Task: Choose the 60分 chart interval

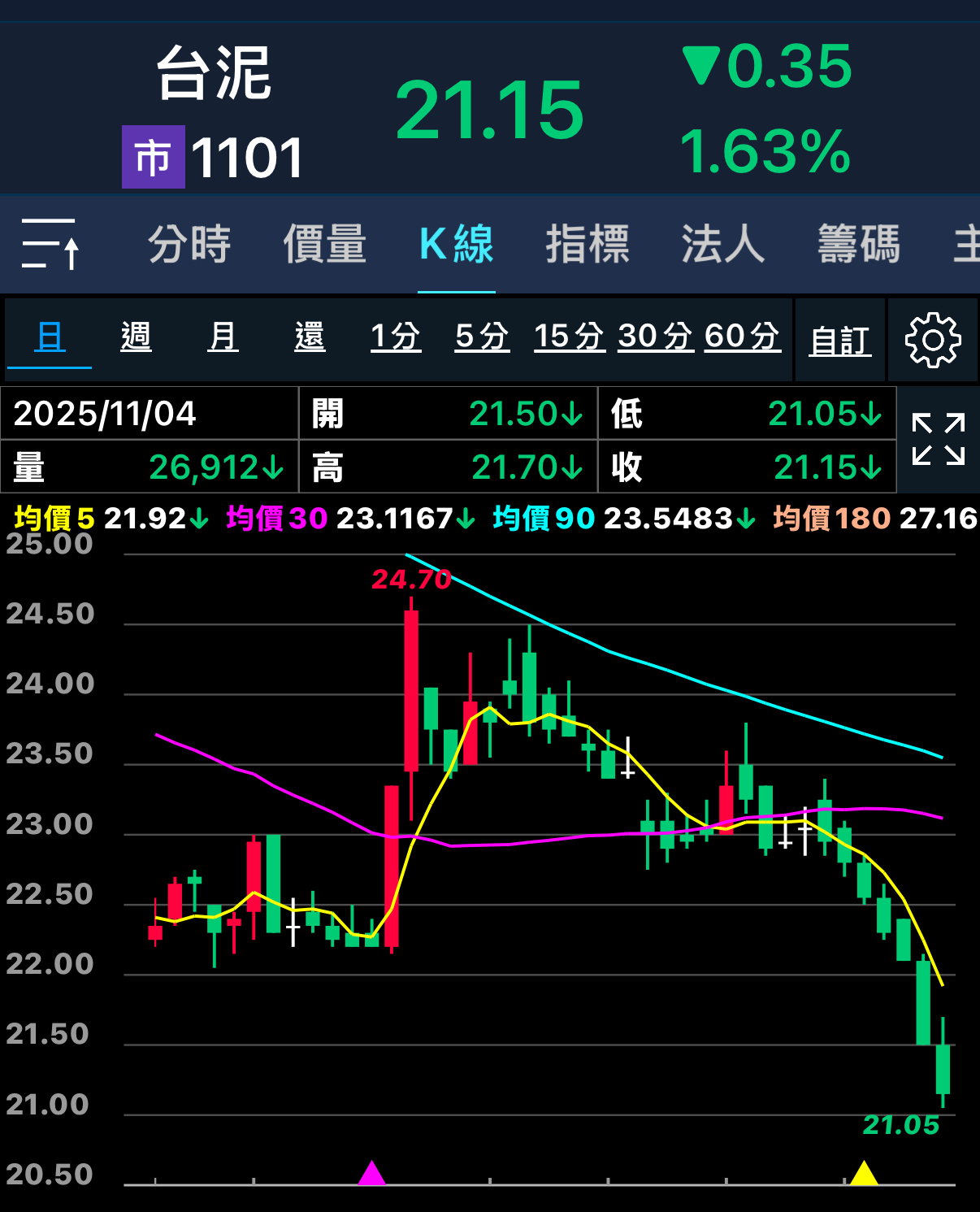Action: [x=742, y=337]
